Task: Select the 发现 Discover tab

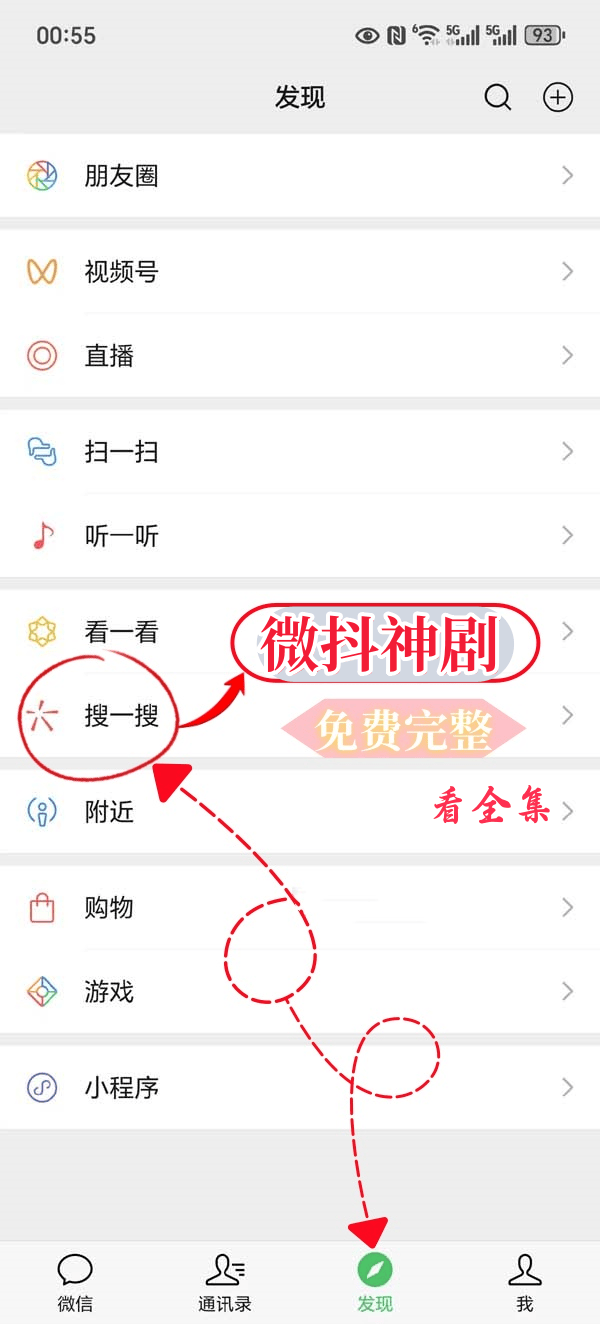Action: pyautogui.click(x=375, y=1283)
